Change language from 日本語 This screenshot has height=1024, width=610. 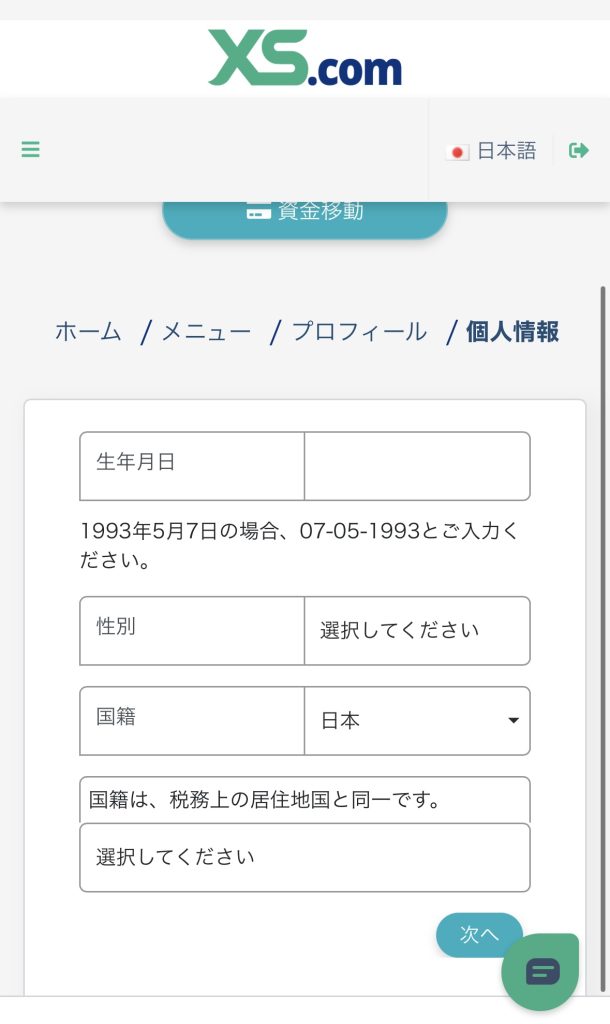tap(492, 151)
